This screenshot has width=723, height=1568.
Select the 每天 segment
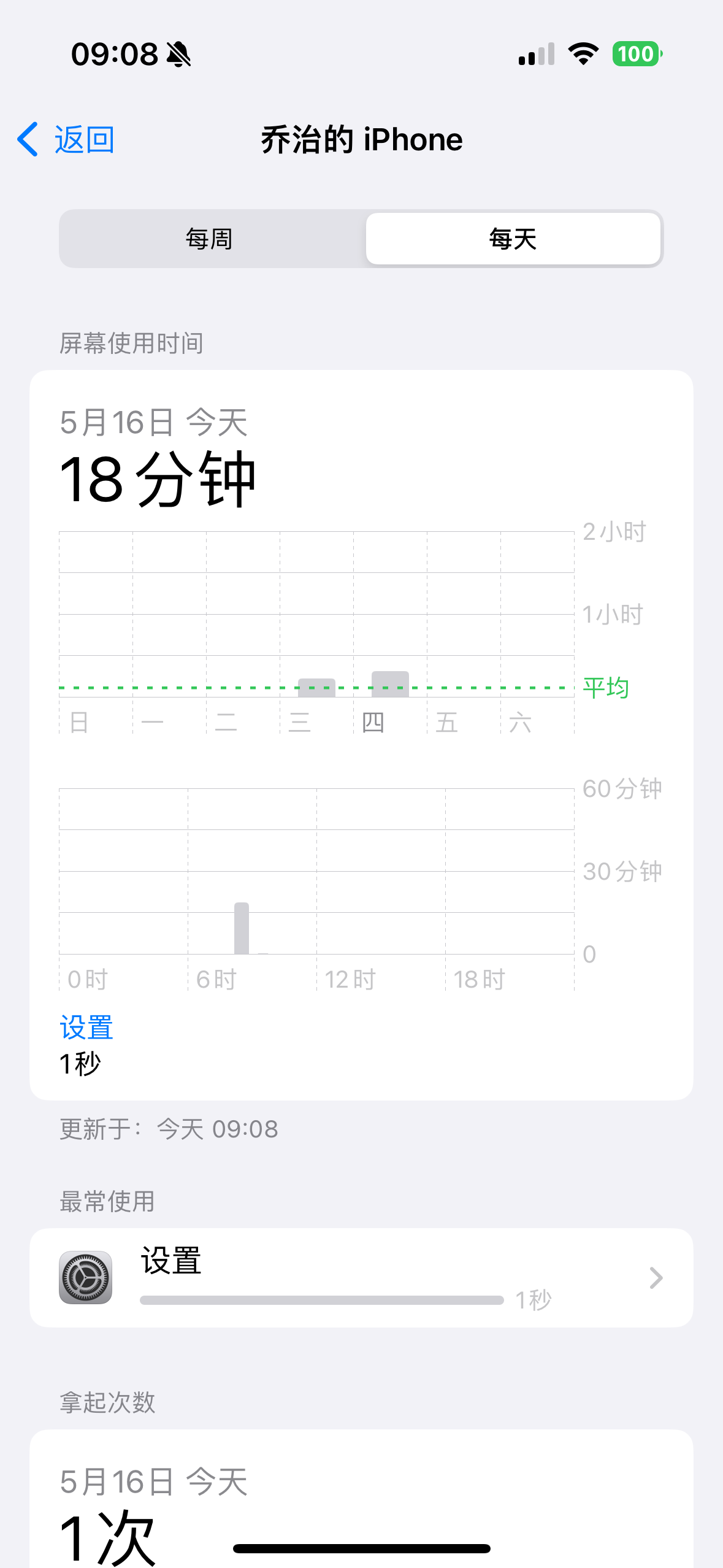point(513,239)
